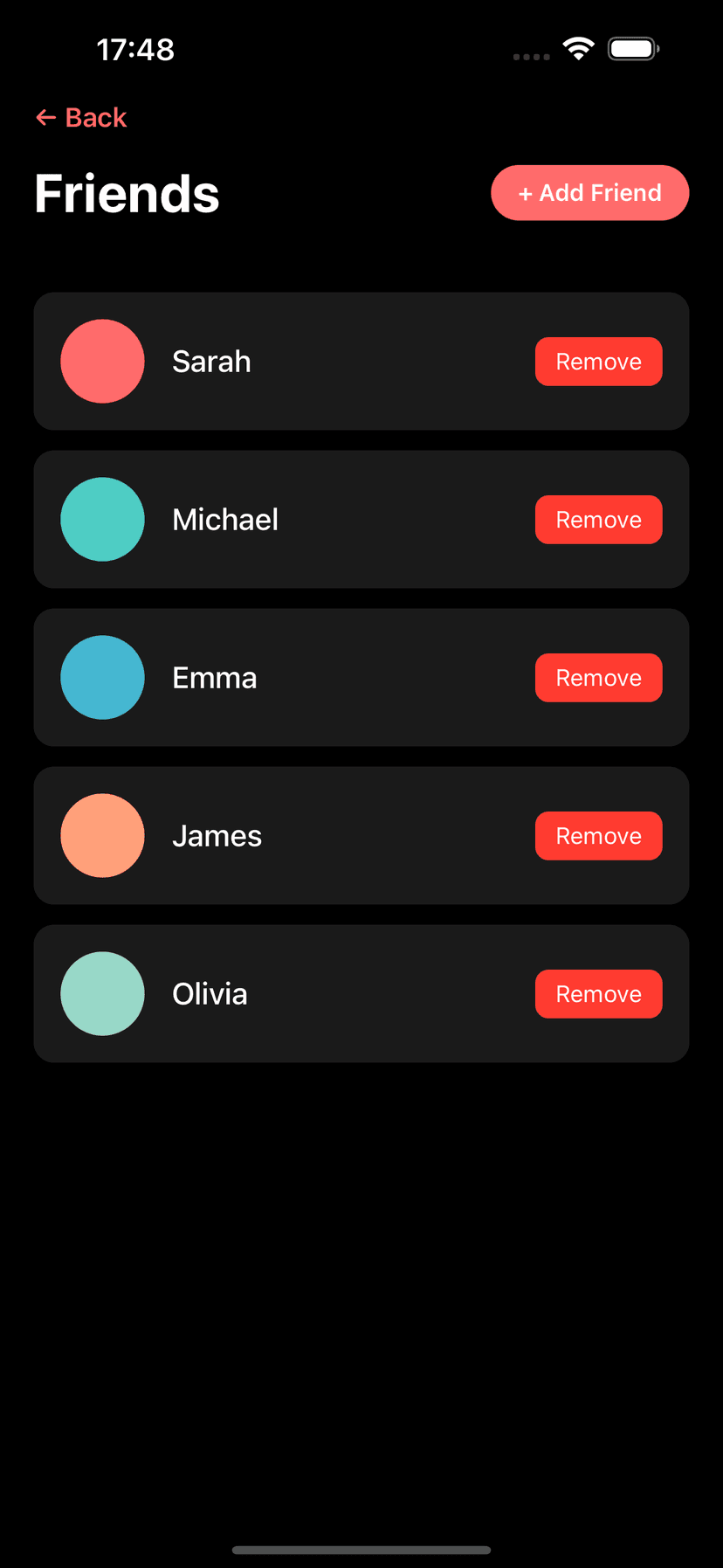Tap the time display in status bar
The width and height of the screenshot is (723, 1568).
[x=135, y=49]
